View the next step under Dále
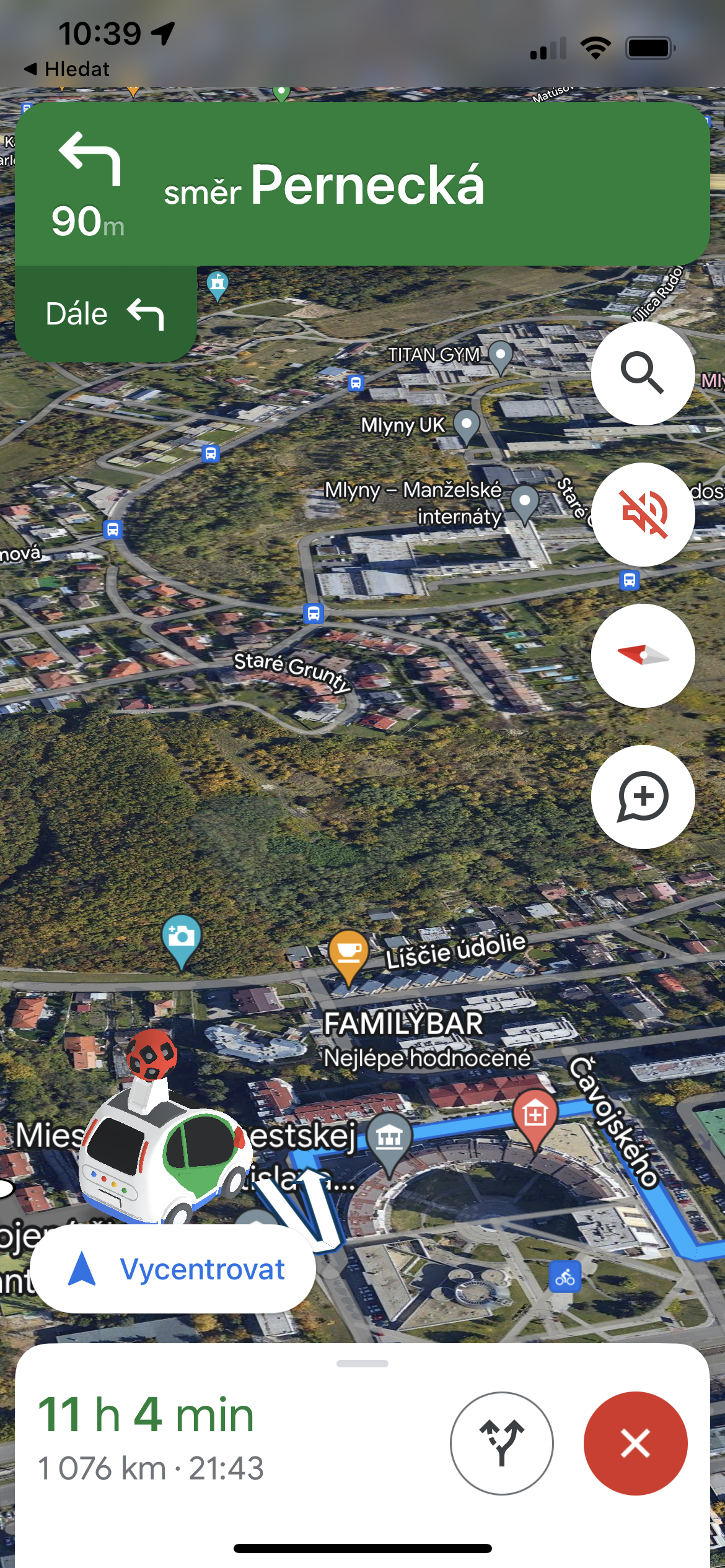Viewport: 725px width, 1568px height. [105, 314]
